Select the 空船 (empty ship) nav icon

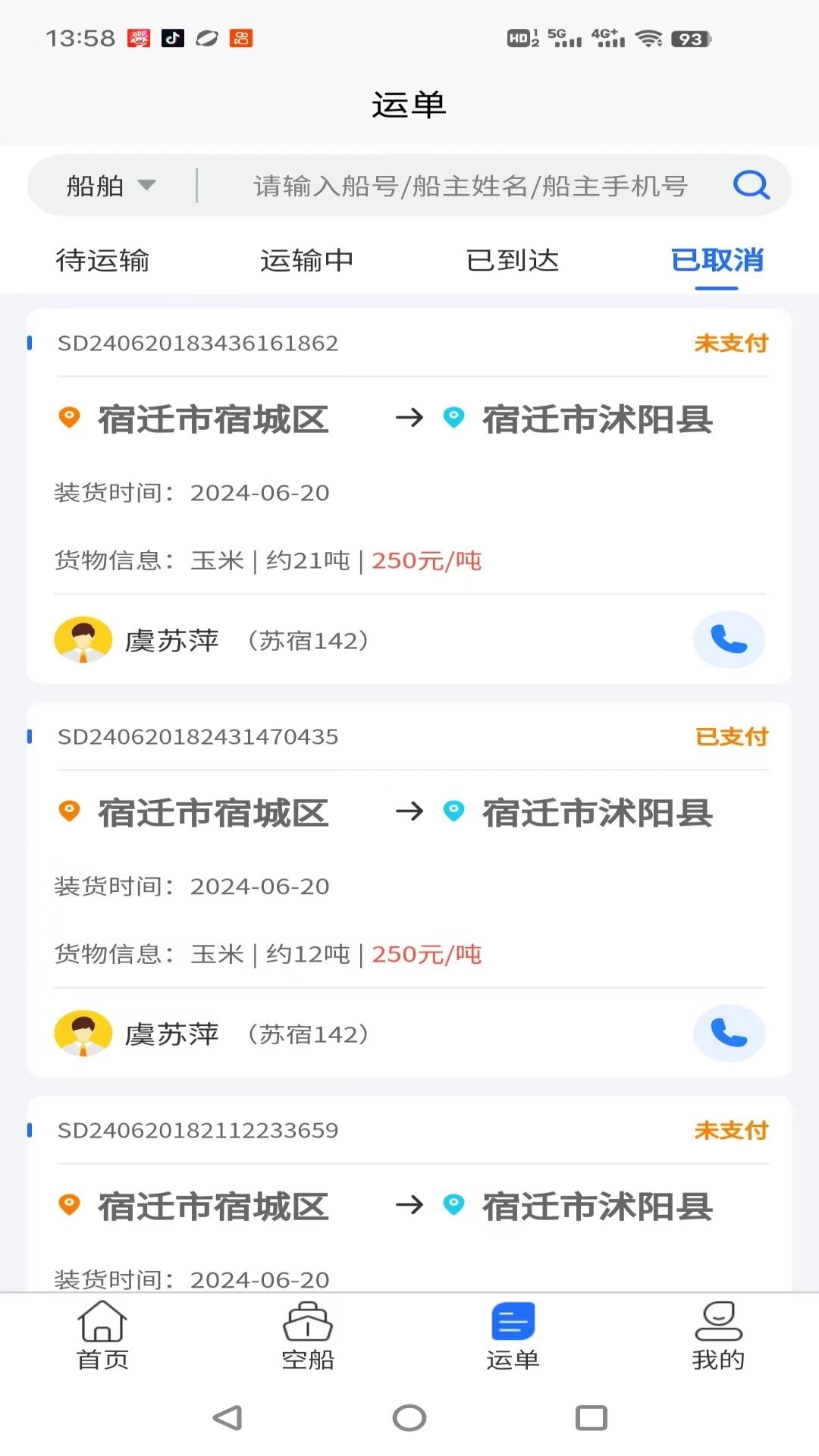click(x=308, y=1323)
